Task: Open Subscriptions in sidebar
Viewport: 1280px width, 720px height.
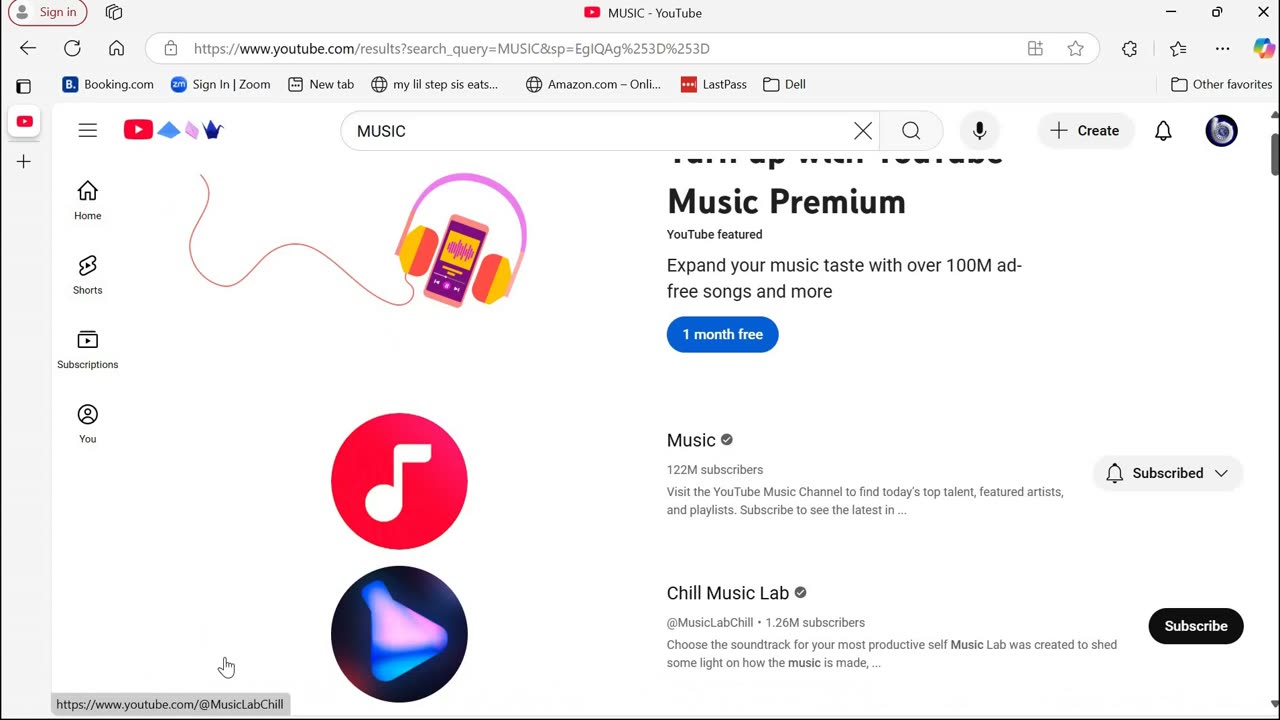Action: click(88, 349)
